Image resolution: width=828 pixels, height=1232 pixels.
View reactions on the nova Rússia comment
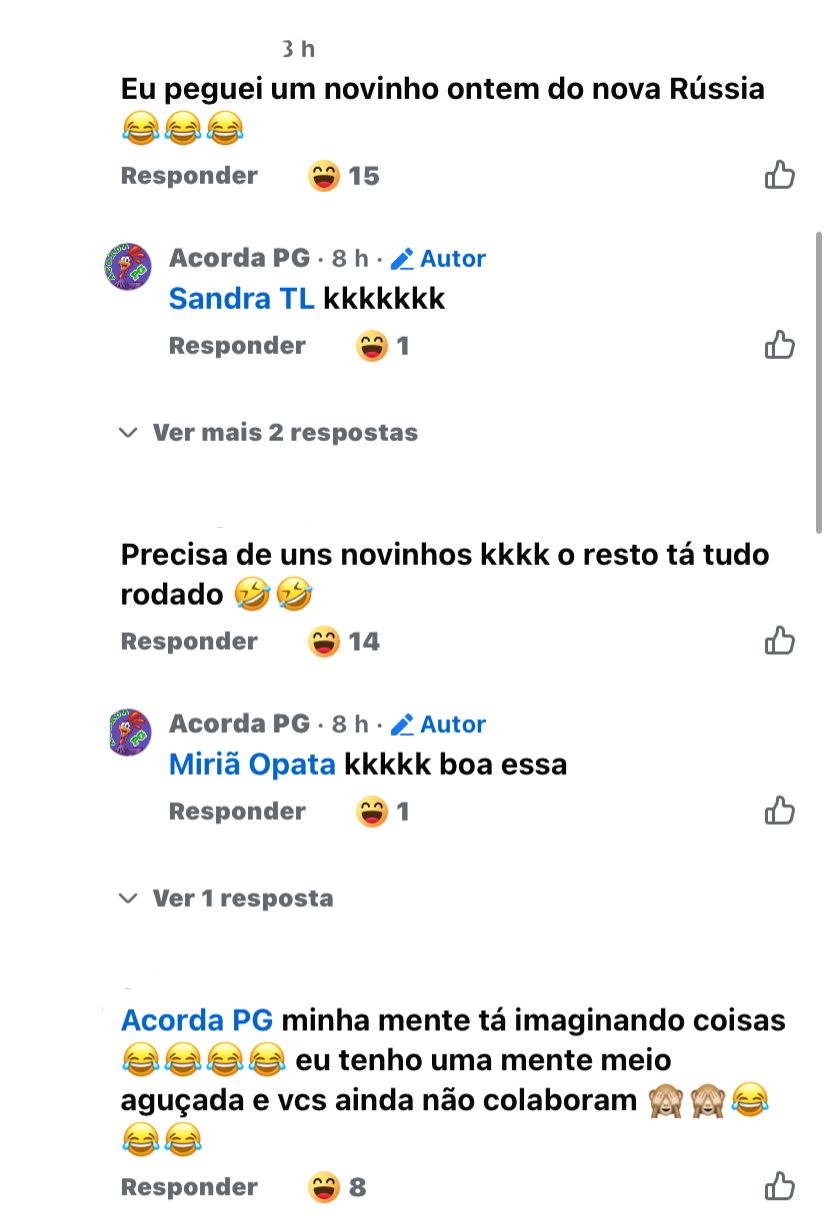(344, 176)
